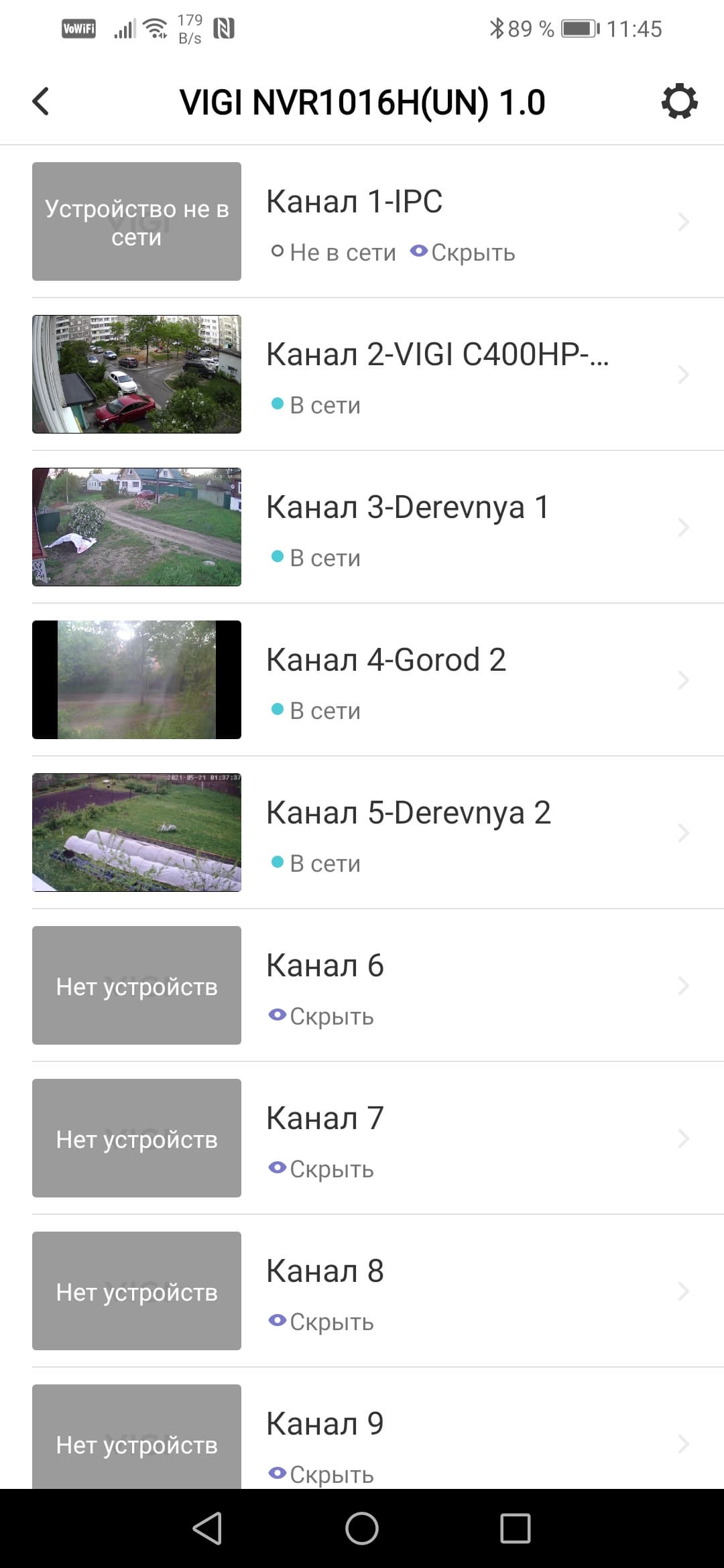Go back from the VIGI NVR1016H screen
This screenshot has width=724, height=1568.
41,102
